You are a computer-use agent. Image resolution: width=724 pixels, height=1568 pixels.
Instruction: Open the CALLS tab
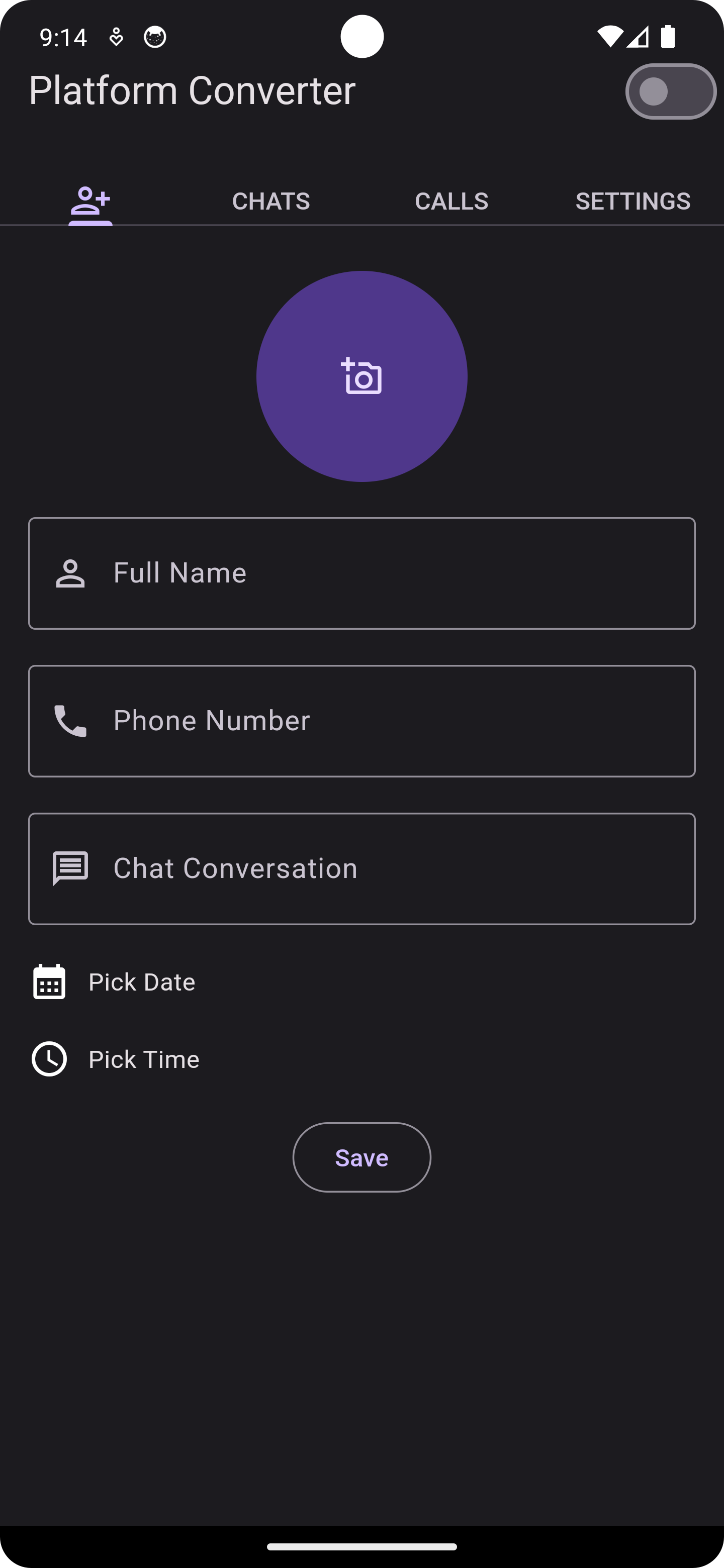tap(451, 201)
